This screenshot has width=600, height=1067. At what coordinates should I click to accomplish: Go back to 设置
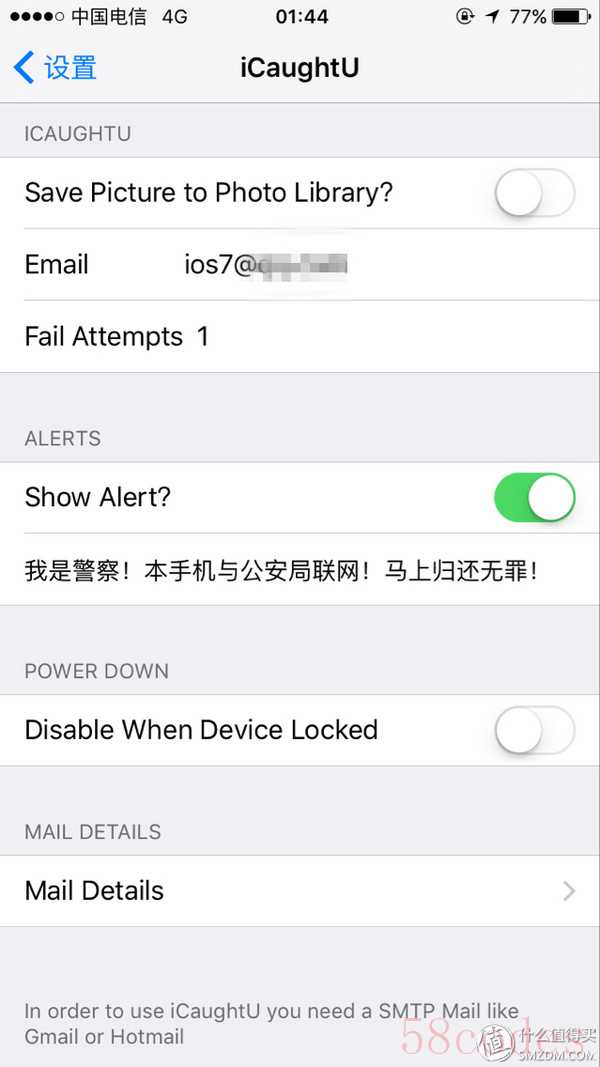click(56, 68)
